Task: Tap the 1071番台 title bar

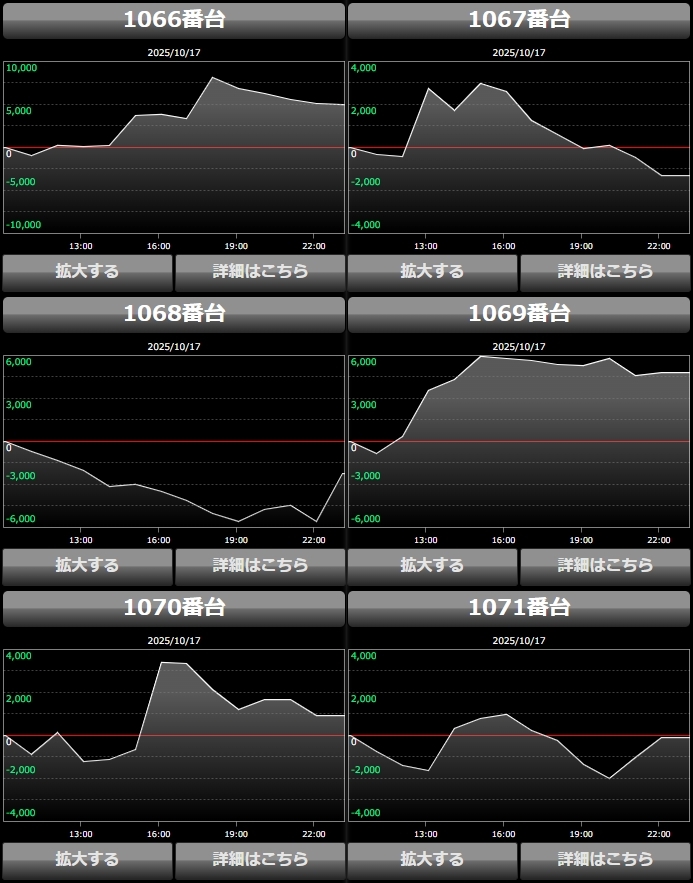Action: tap(519, 608)
